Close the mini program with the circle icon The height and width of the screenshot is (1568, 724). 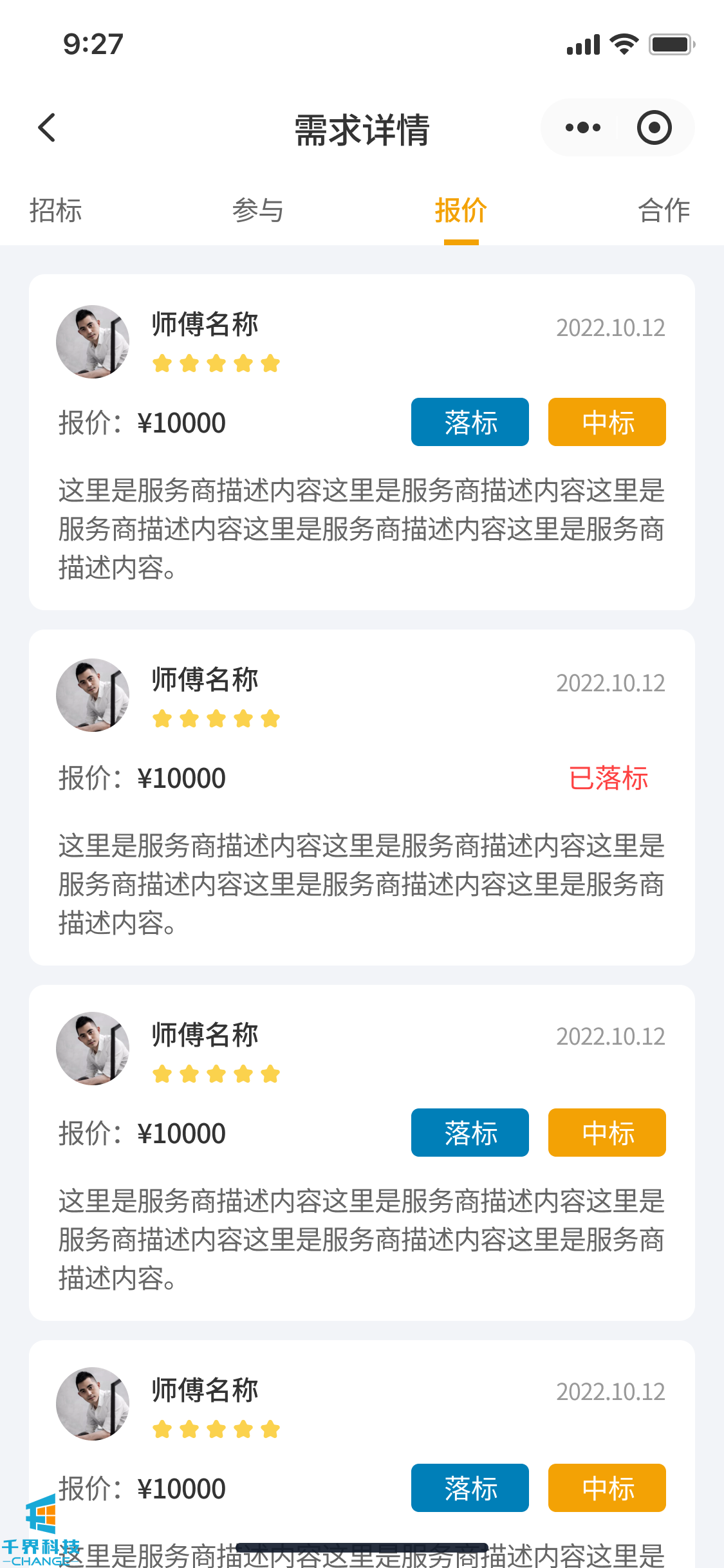pyautogui.click(x=654, y=127)
